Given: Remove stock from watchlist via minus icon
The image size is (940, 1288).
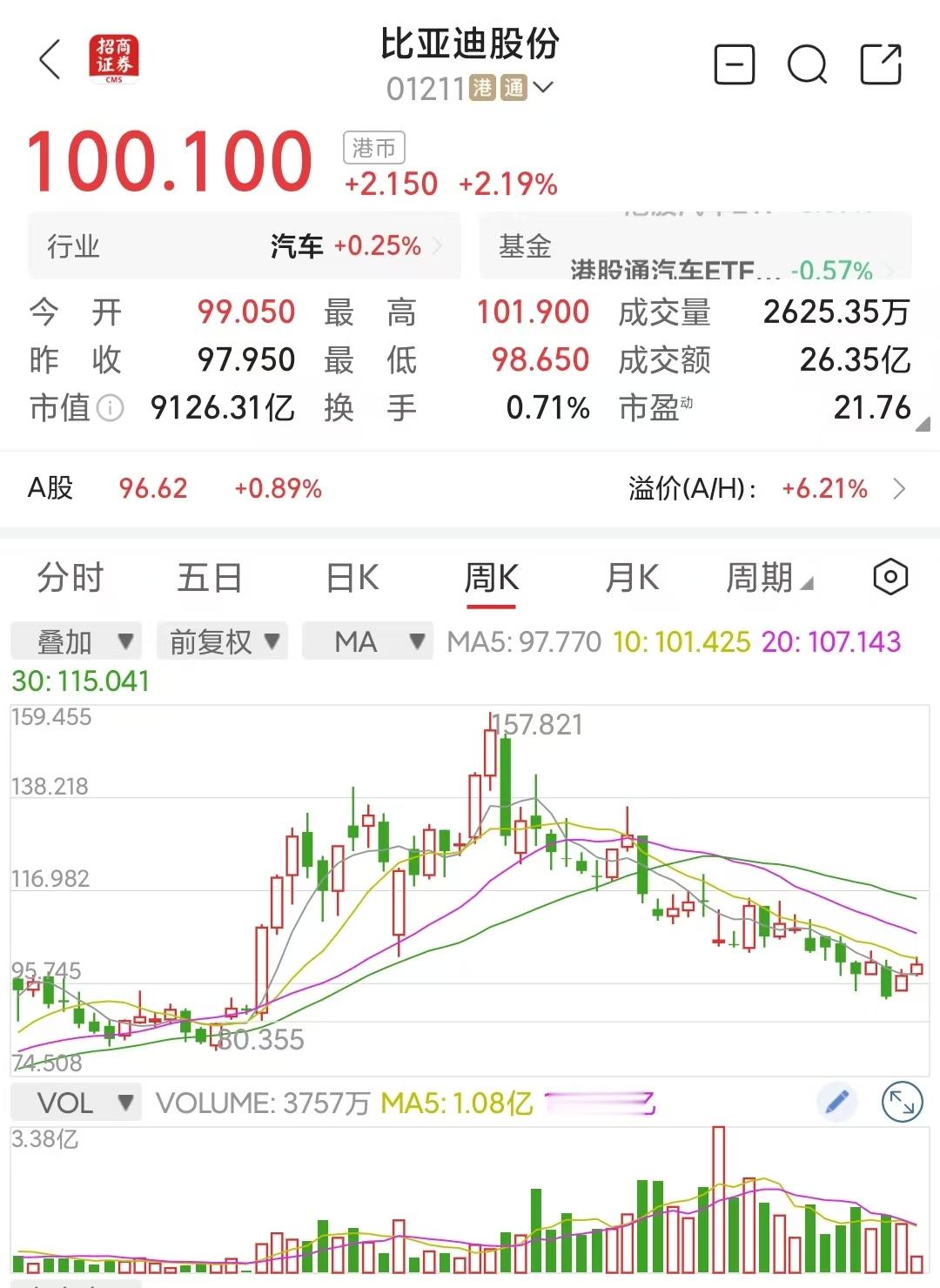Looking at the screenshot, I should click(734, 64).
